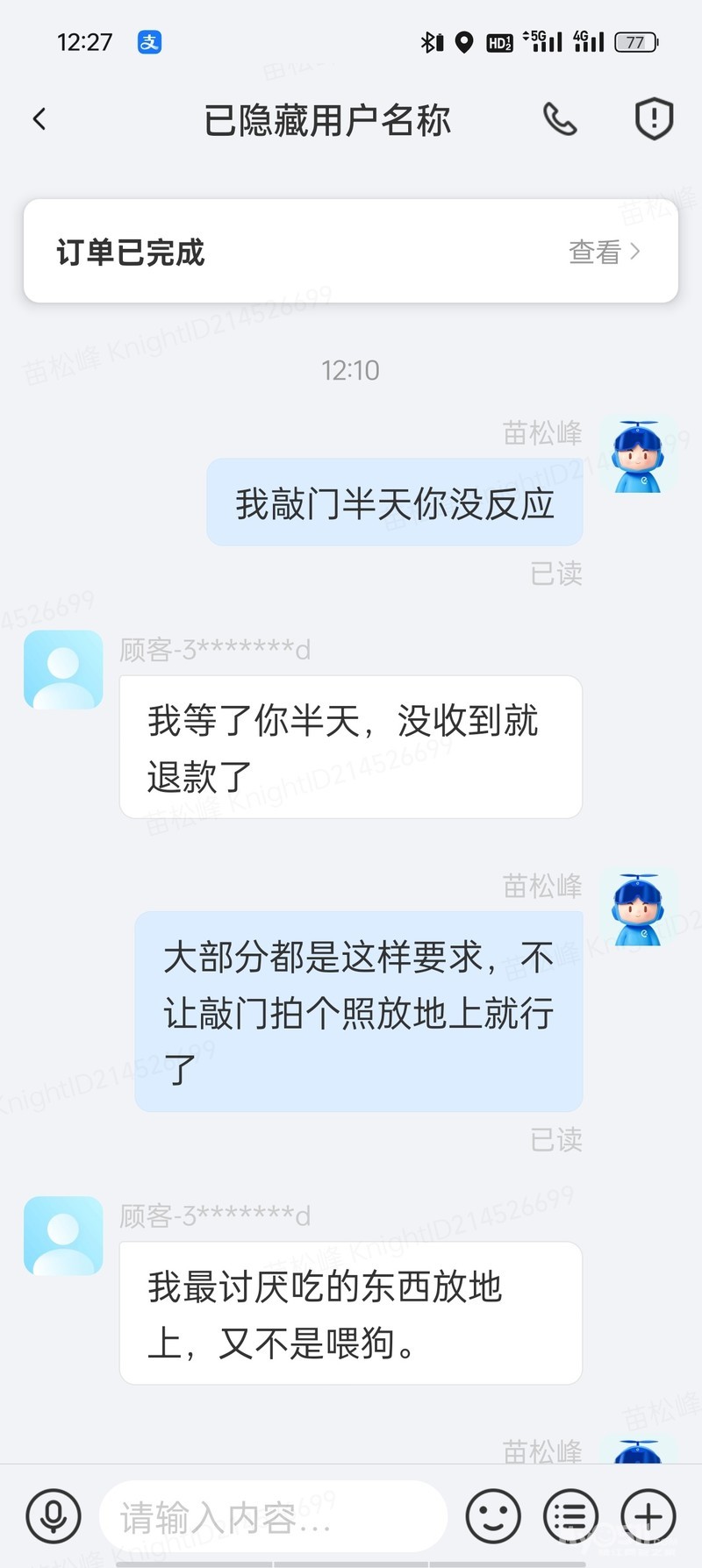Switch to voice input microphone
Viewport: 702px width, 1568px height.
[54, 1515]
